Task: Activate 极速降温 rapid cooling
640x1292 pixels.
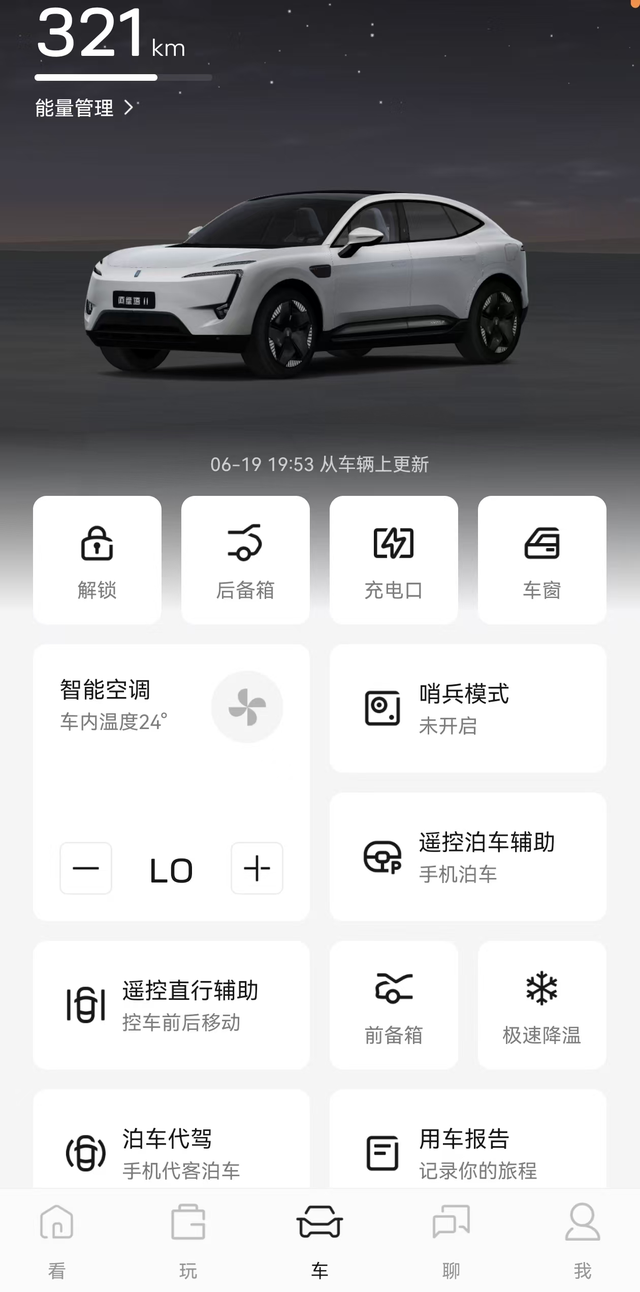Action: tap(542, 1005)
